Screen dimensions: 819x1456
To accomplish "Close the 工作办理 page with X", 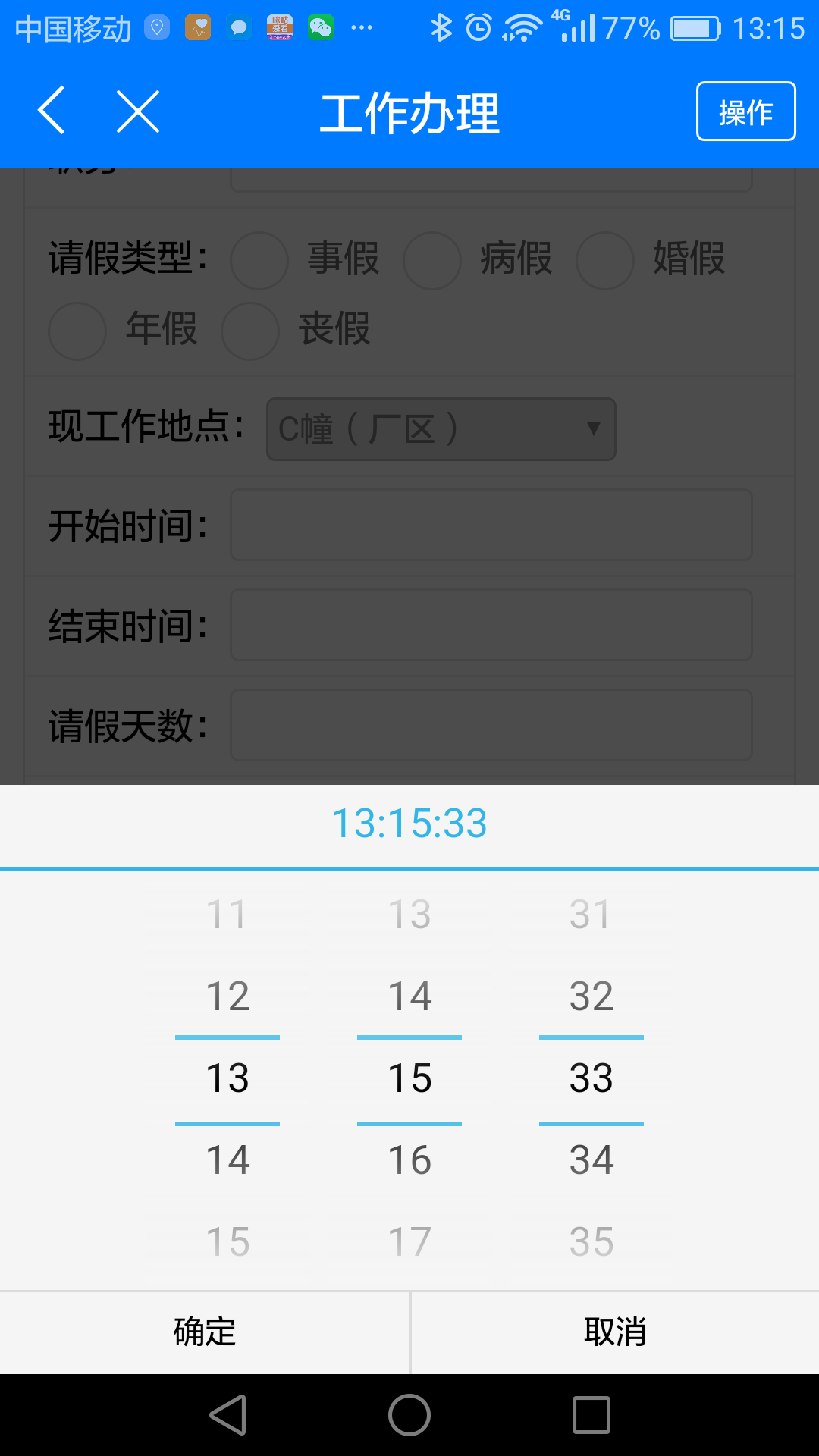I will tap(138, 111).
